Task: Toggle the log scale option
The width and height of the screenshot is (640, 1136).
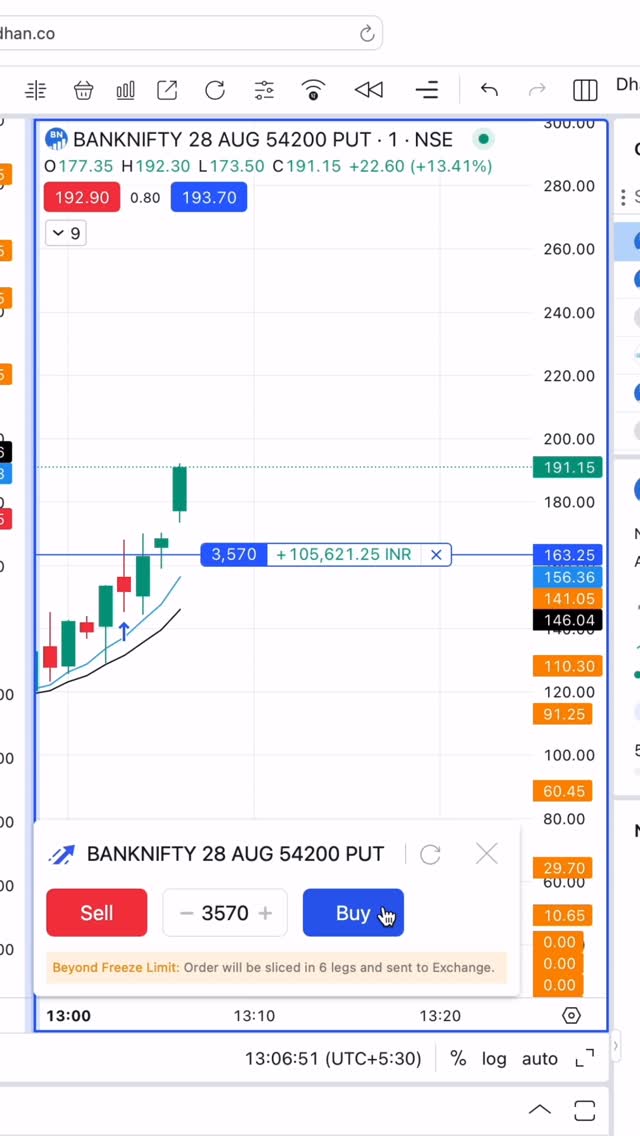Action: point(494,1058)
